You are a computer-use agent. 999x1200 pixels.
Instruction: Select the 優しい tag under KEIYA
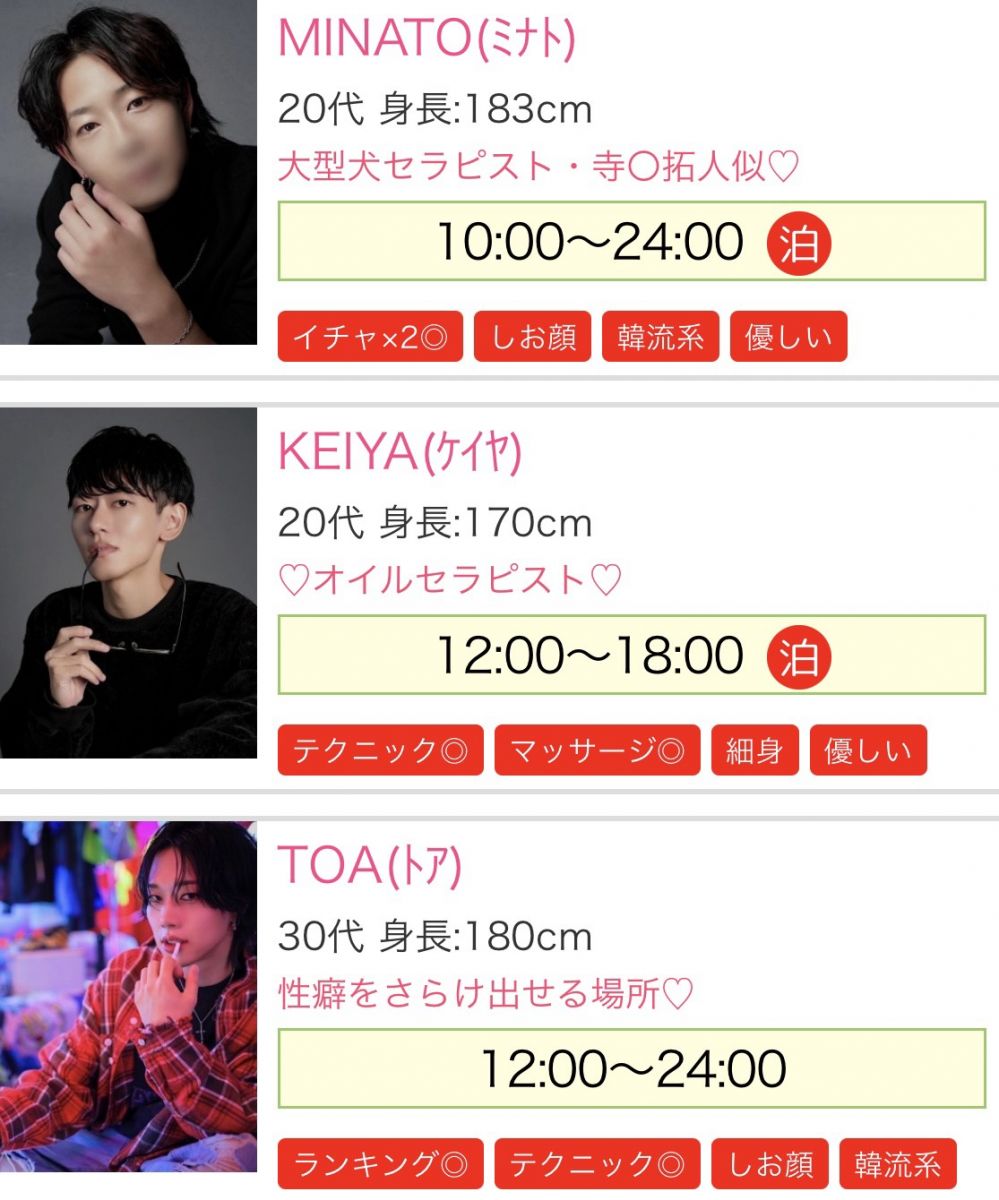[868, 751]
